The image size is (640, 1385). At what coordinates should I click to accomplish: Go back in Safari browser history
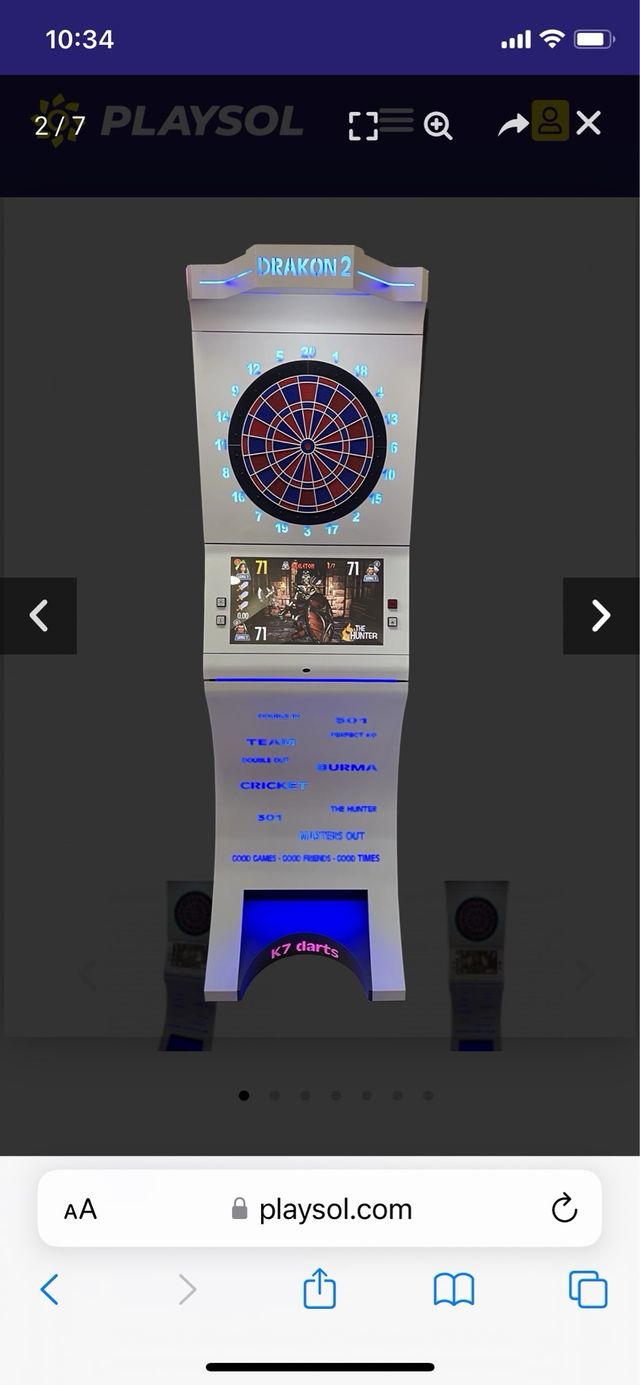point(50,1289)
